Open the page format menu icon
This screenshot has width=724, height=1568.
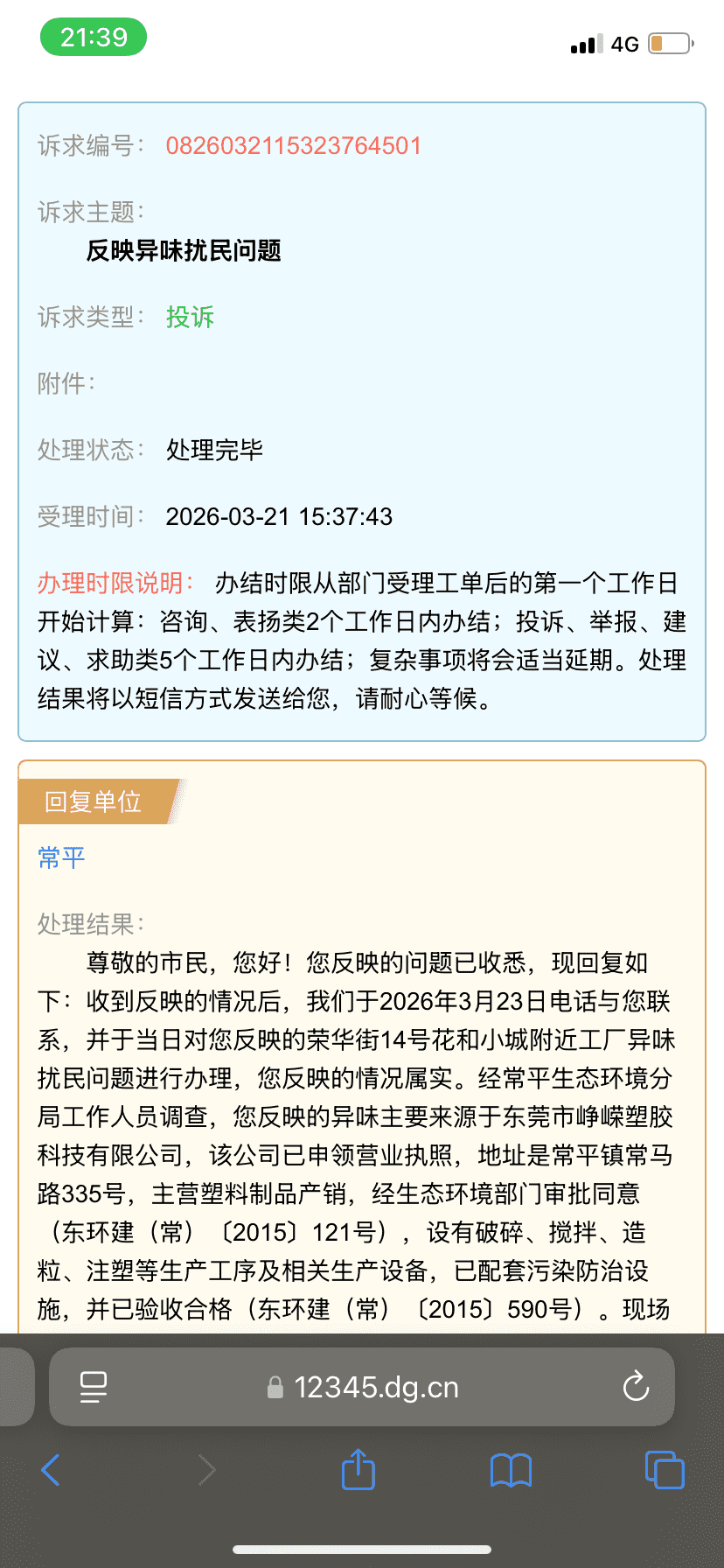click(94, 1387)
